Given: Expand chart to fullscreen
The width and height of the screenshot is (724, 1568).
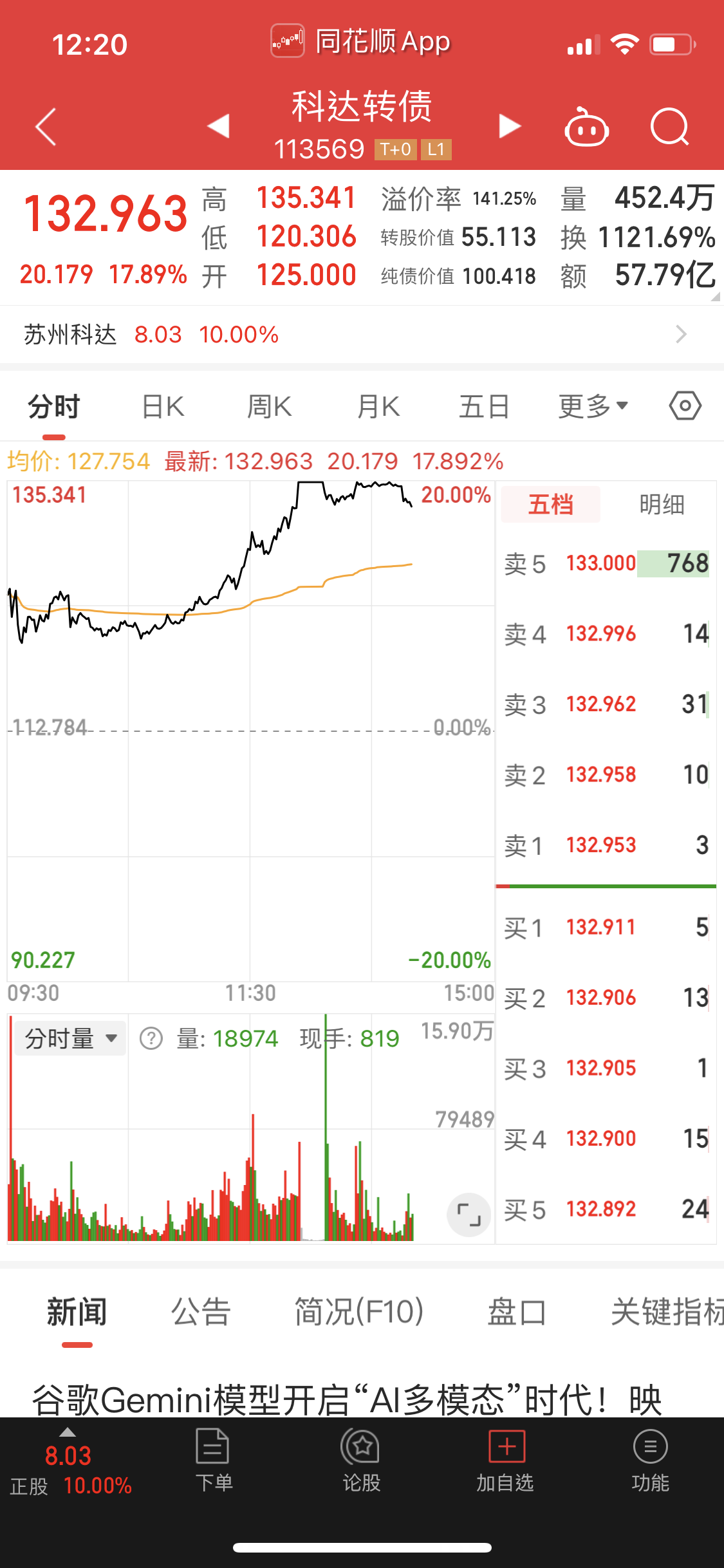Looking at the screenshot, I should point(469,1215).
